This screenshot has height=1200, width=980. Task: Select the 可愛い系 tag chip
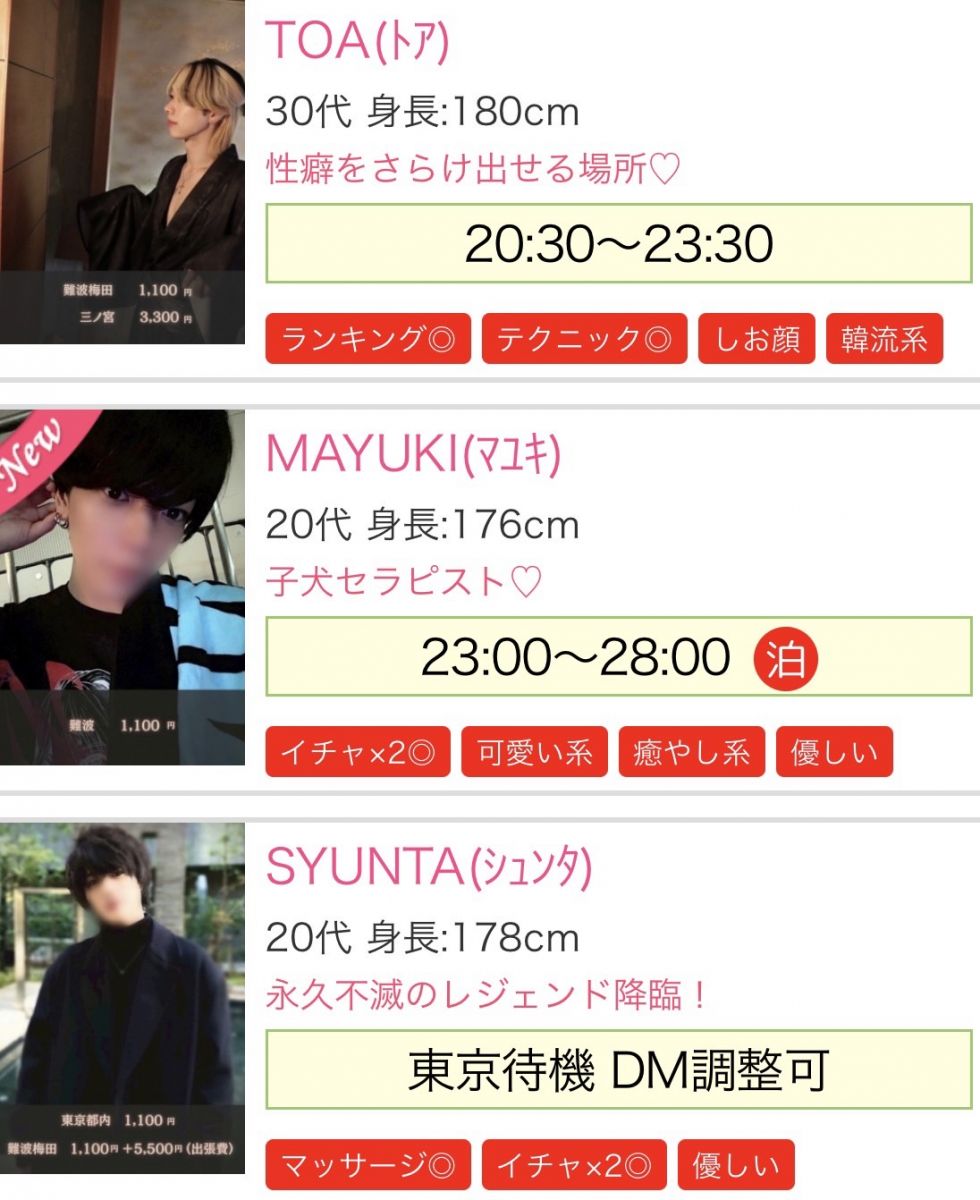[x=534, y=752]
